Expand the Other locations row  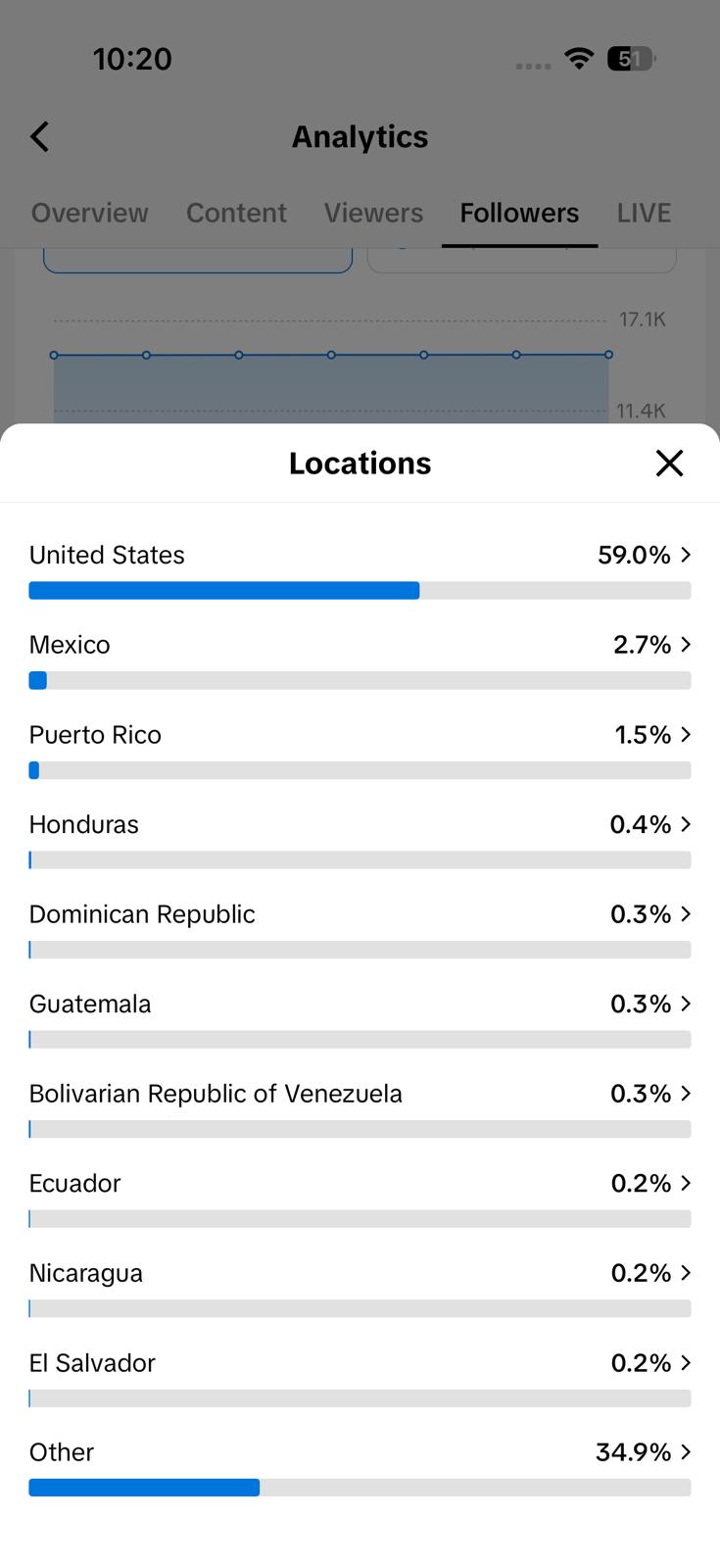(360, 1468)
